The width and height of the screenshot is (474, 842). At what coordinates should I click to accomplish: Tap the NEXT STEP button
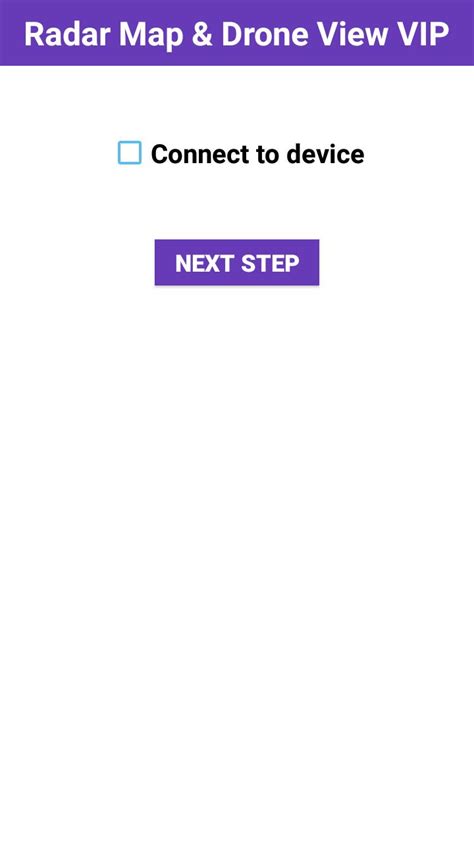(x=237, y=263)
